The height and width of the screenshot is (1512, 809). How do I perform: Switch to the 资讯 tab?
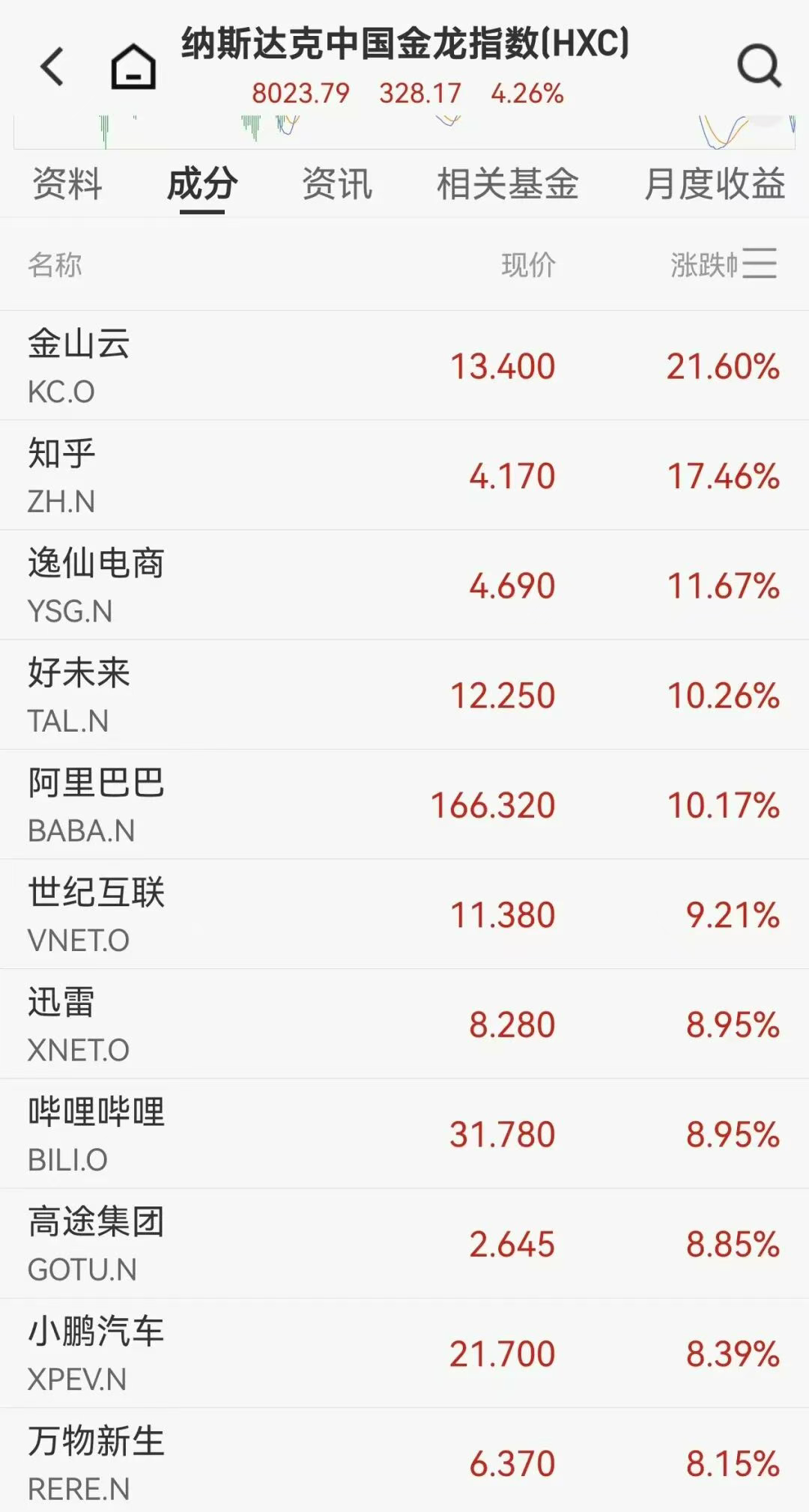[337, 184]
